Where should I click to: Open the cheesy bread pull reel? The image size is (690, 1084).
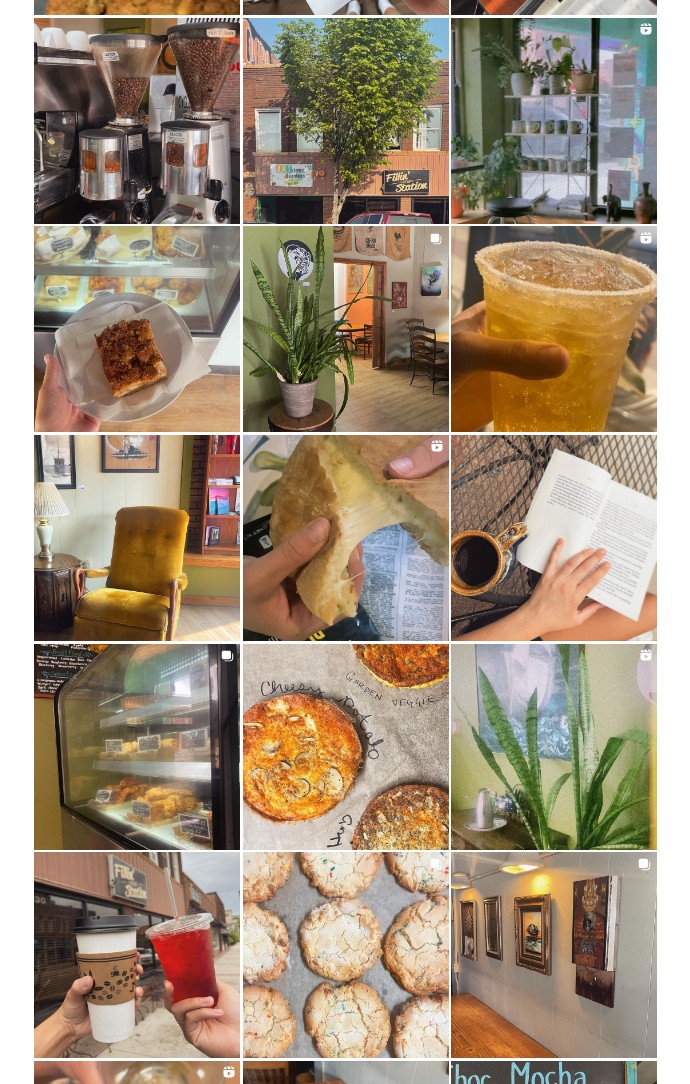point(345,537)
